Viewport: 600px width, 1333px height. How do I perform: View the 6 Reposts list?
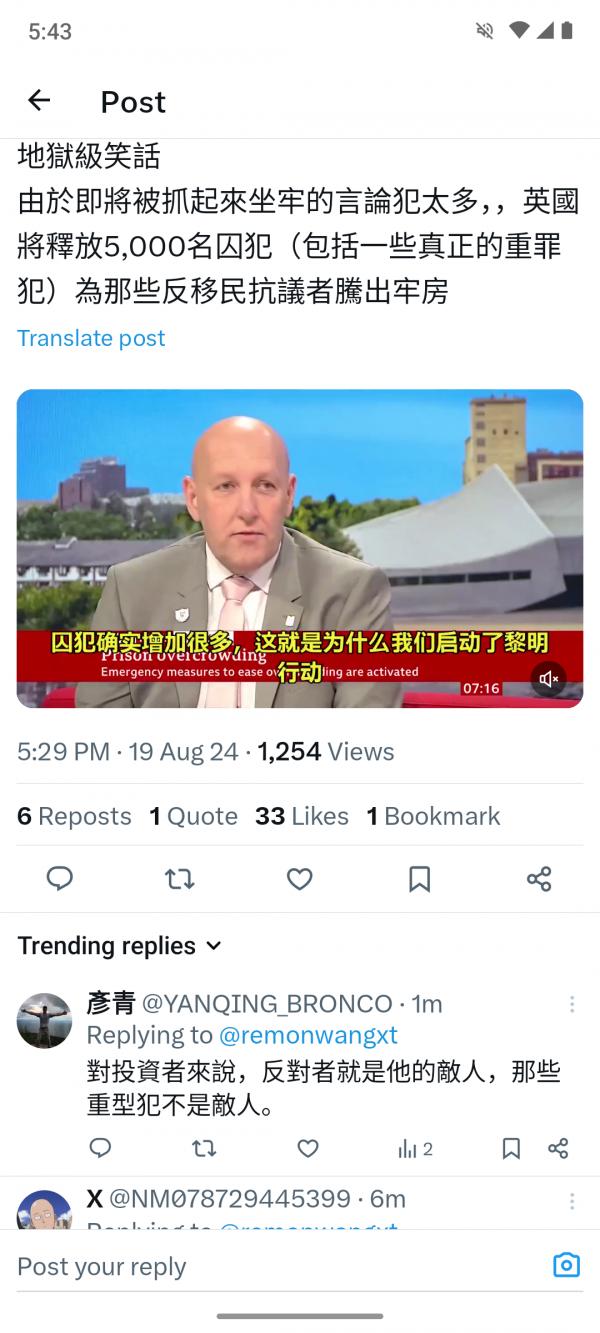74,816
